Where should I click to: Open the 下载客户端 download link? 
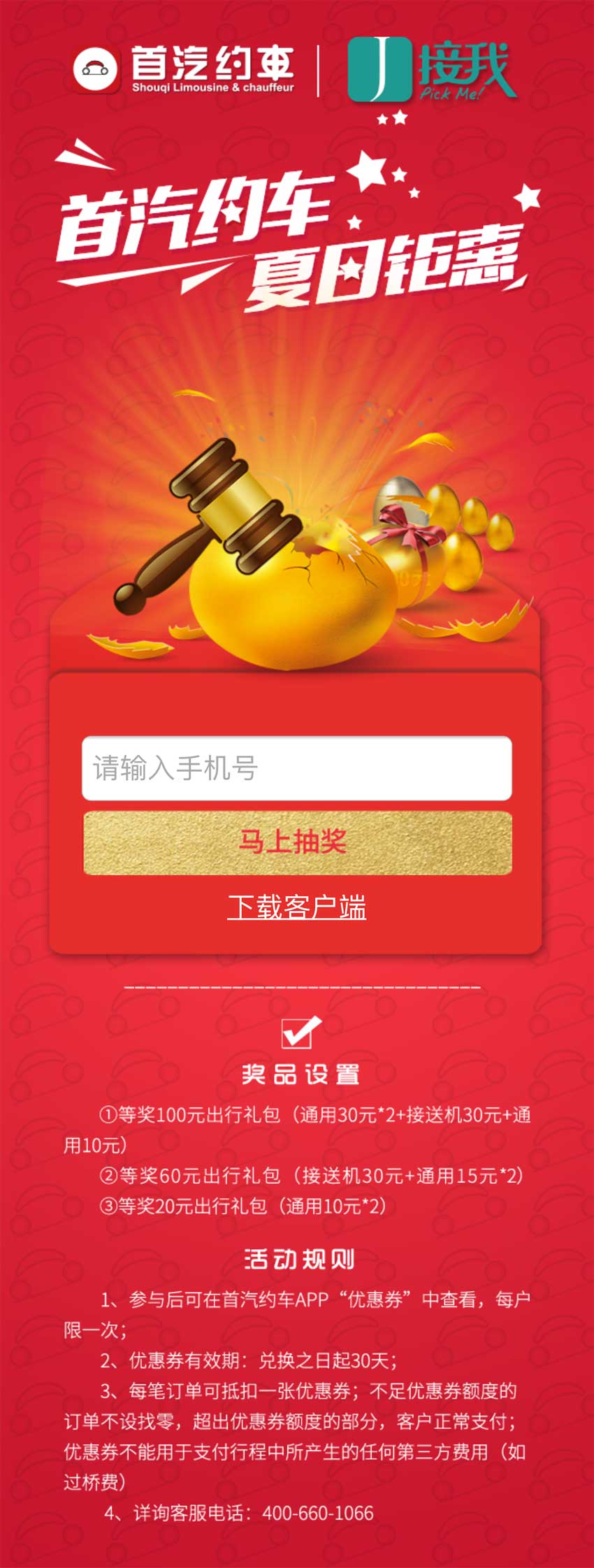[296, 907]
